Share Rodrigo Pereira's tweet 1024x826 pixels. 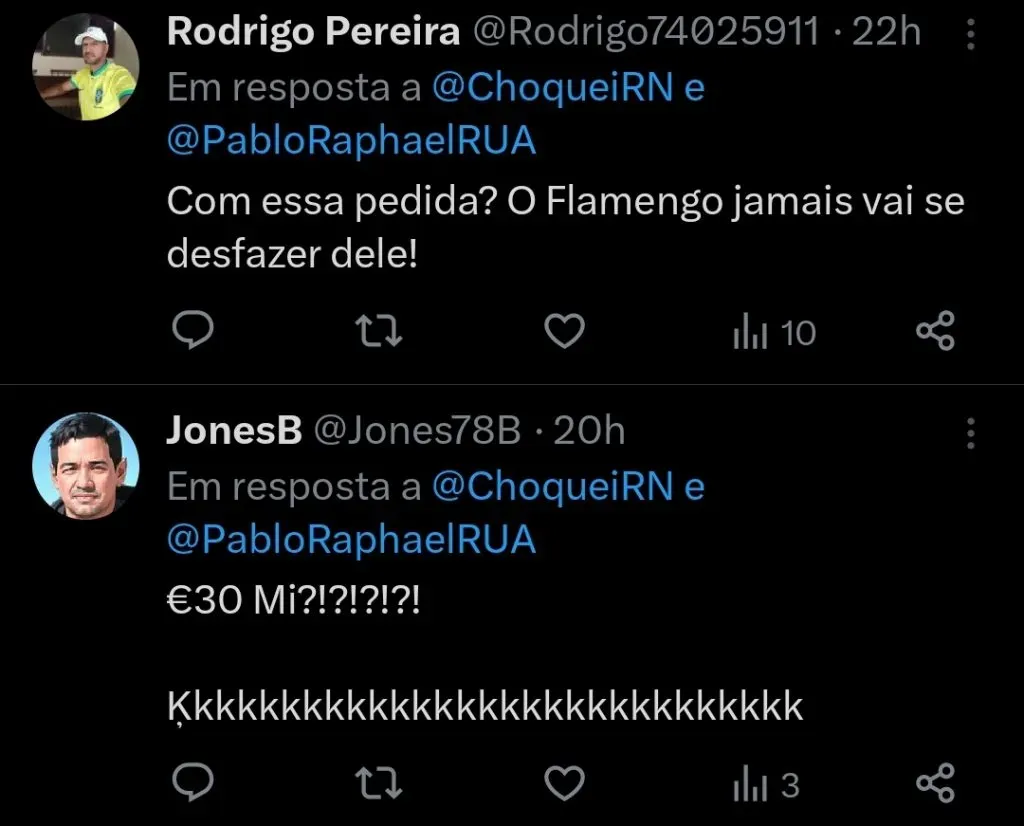(x=936, y=332)
